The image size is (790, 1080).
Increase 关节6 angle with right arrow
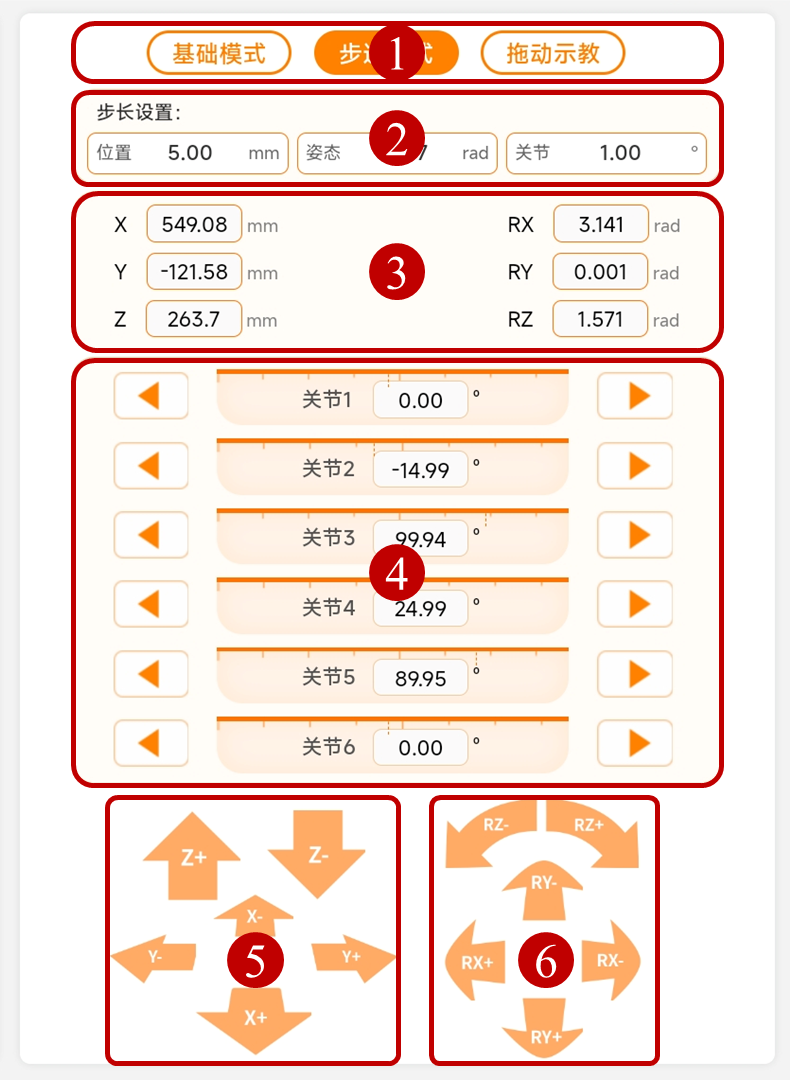635,743
